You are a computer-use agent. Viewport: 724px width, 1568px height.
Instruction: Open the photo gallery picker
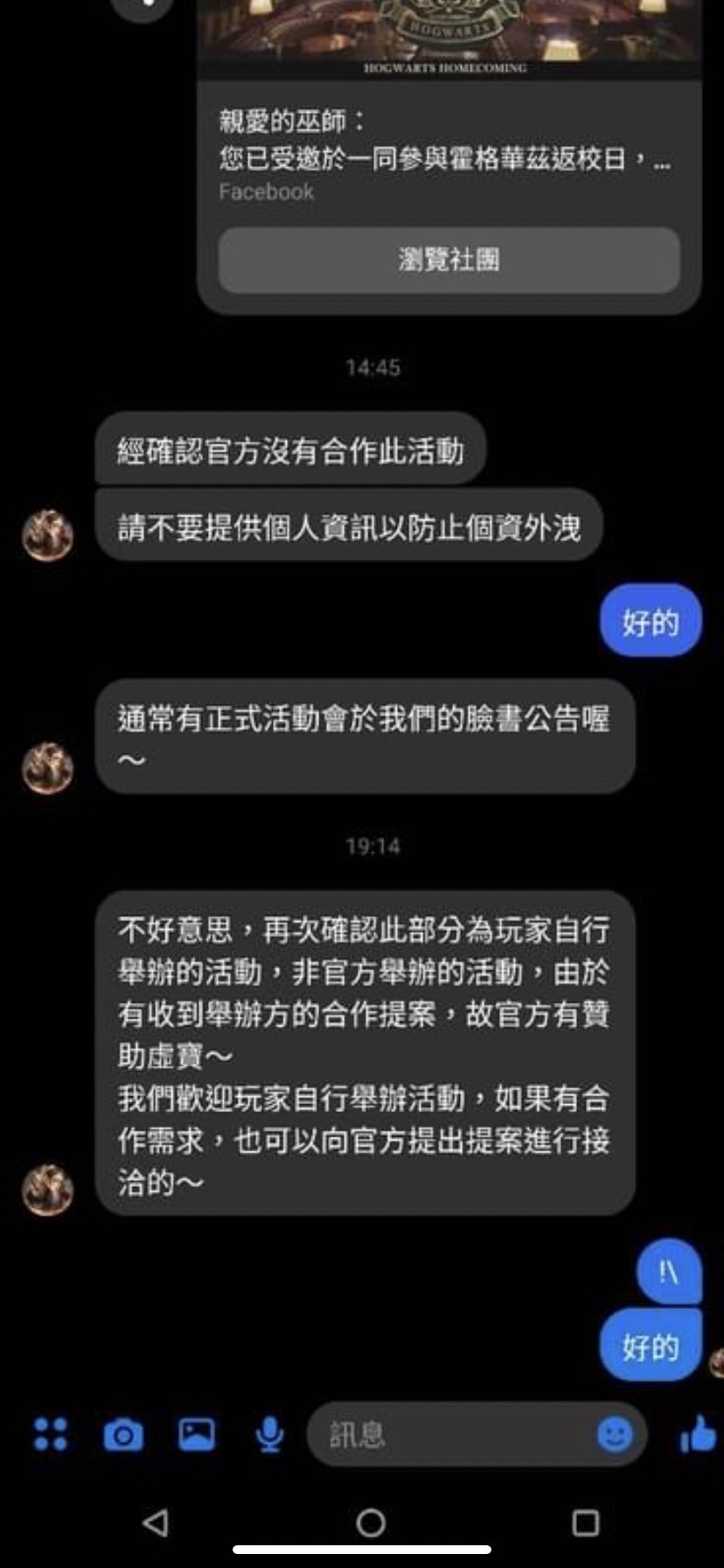[197, 1435]
